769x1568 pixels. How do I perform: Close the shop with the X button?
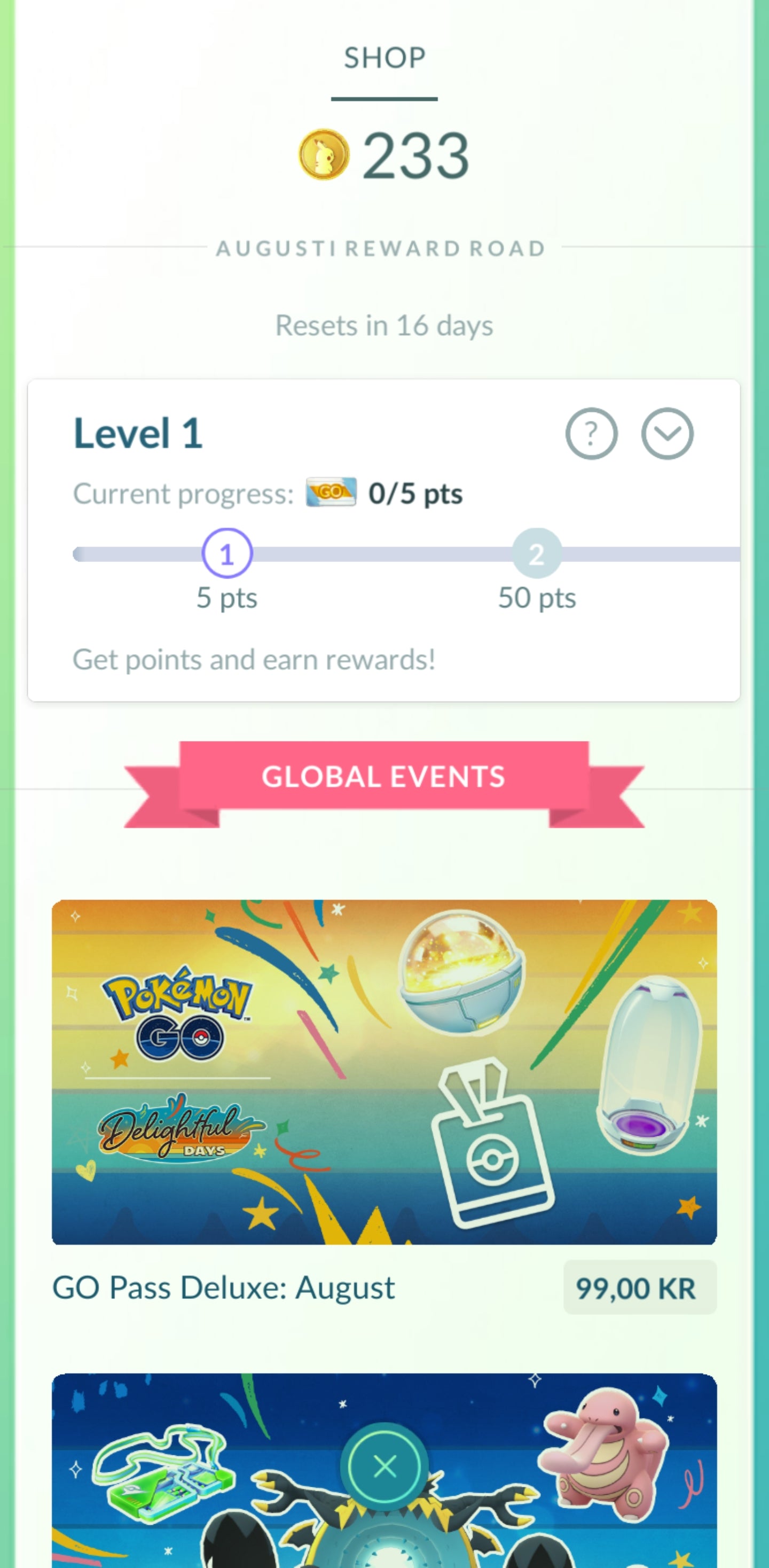pyautogui.click(x=384, y=1467)
